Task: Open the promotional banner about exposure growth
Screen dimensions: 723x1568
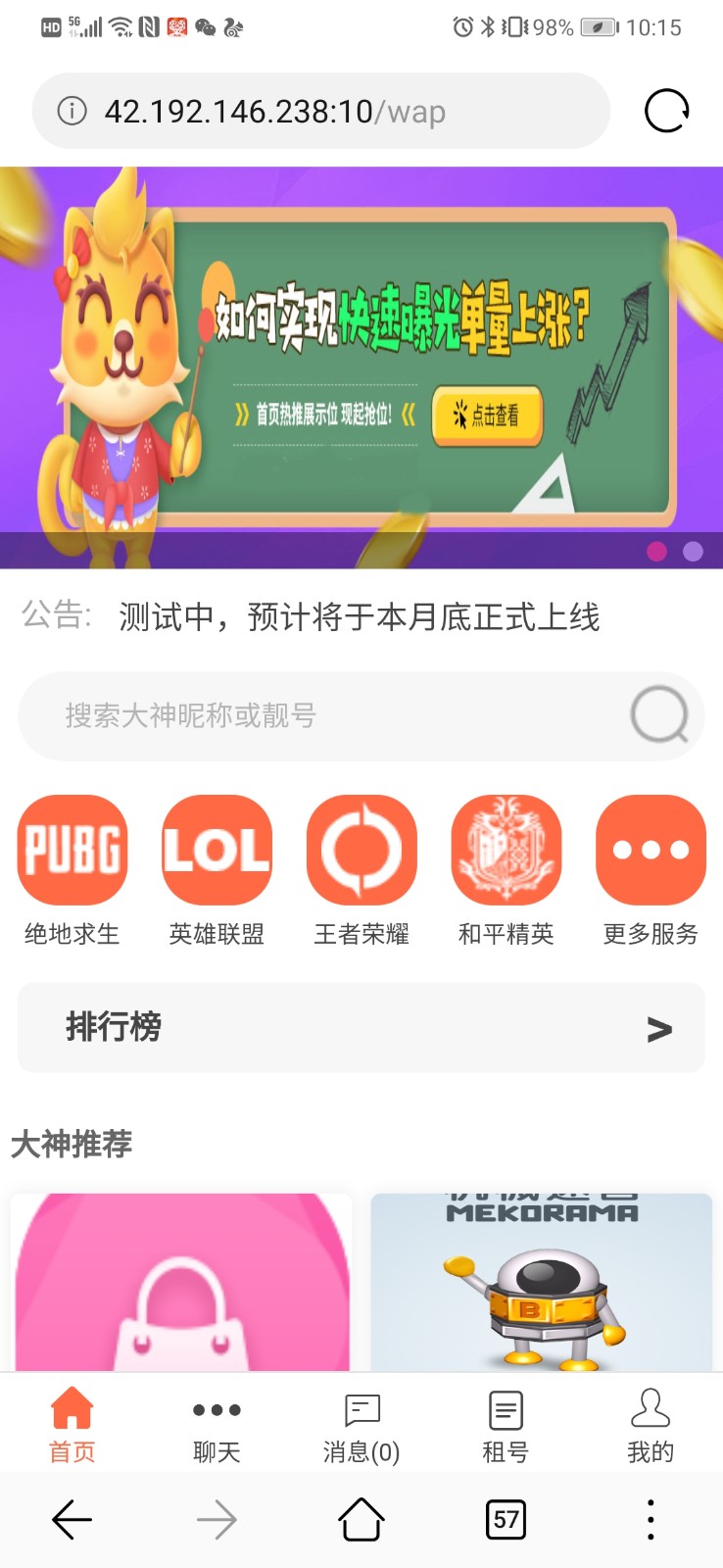Action: [x=361, y=367]
